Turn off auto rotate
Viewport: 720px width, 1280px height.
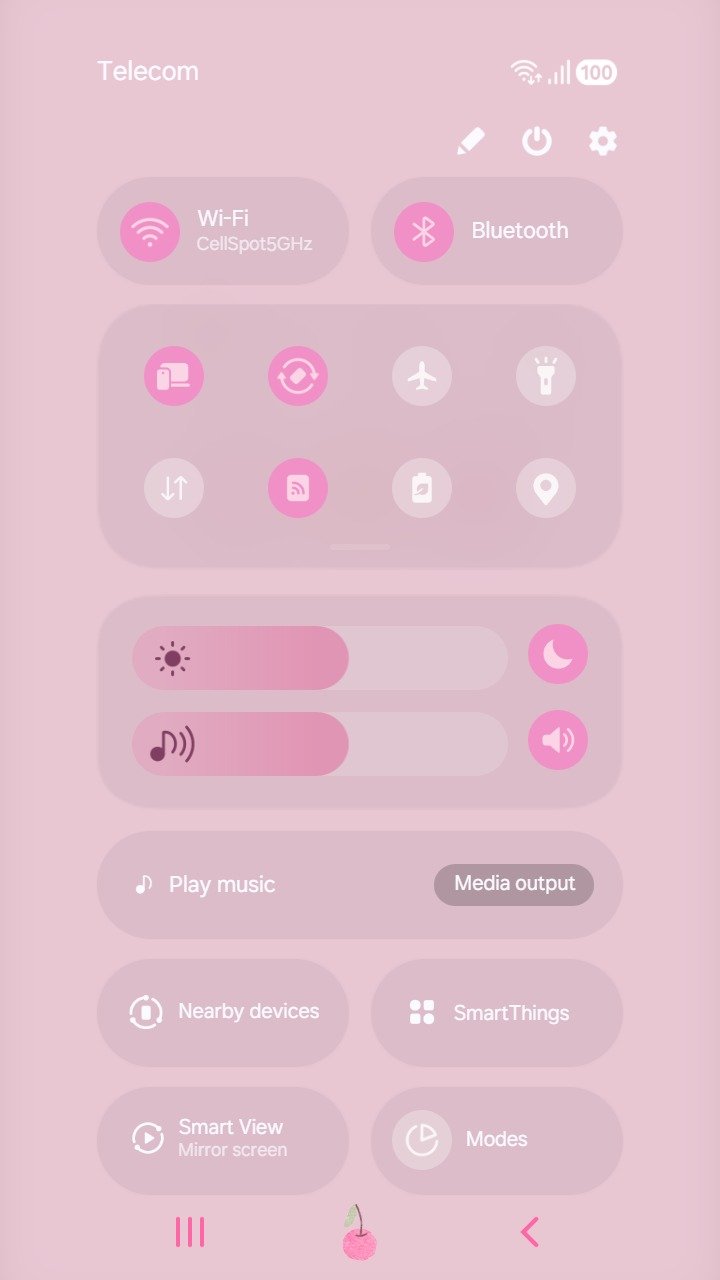tap(298, 376)
